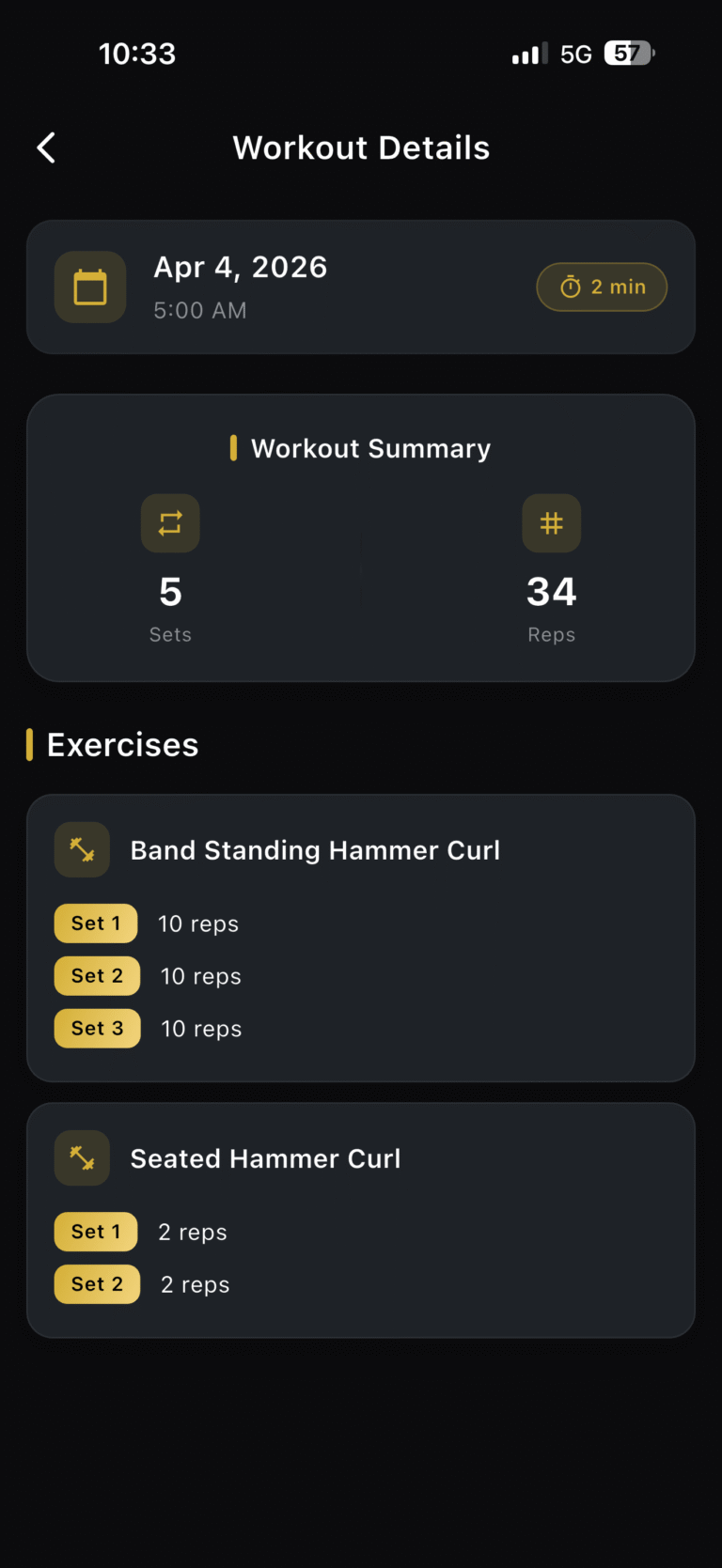Select the Sets count showing 5
Screen dimensions: 722x1568
(170, 591)
